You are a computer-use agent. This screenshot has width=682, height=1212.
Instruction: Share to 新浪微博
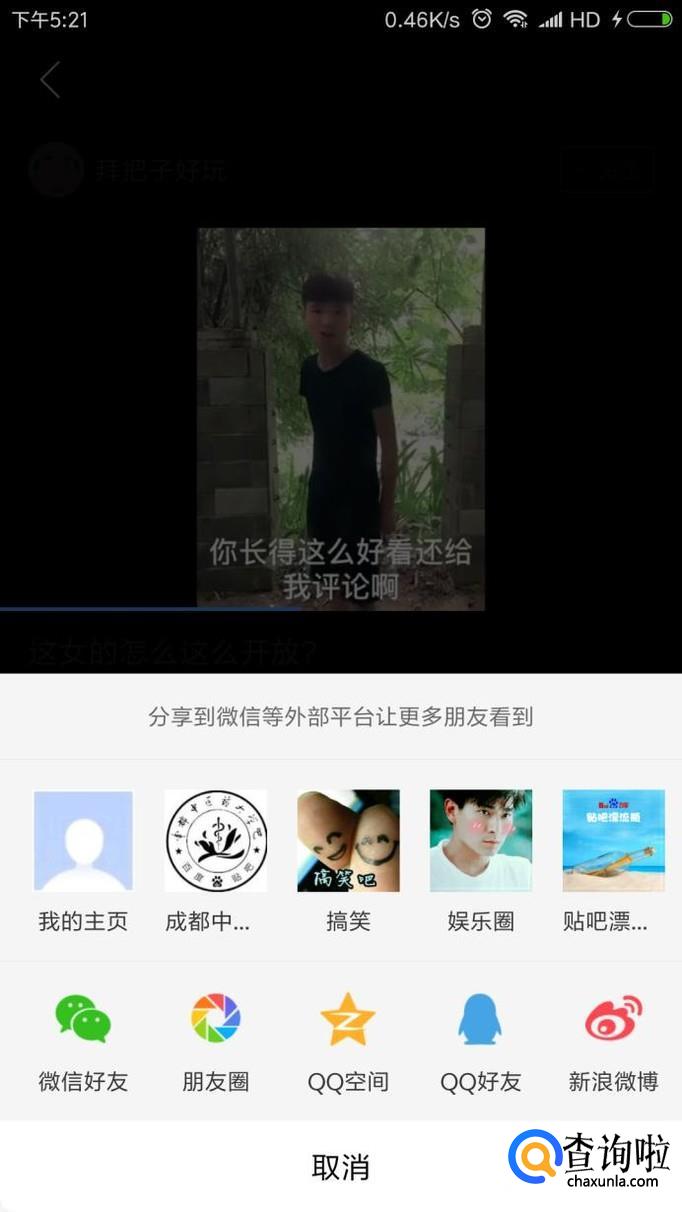coord(613,1020)
